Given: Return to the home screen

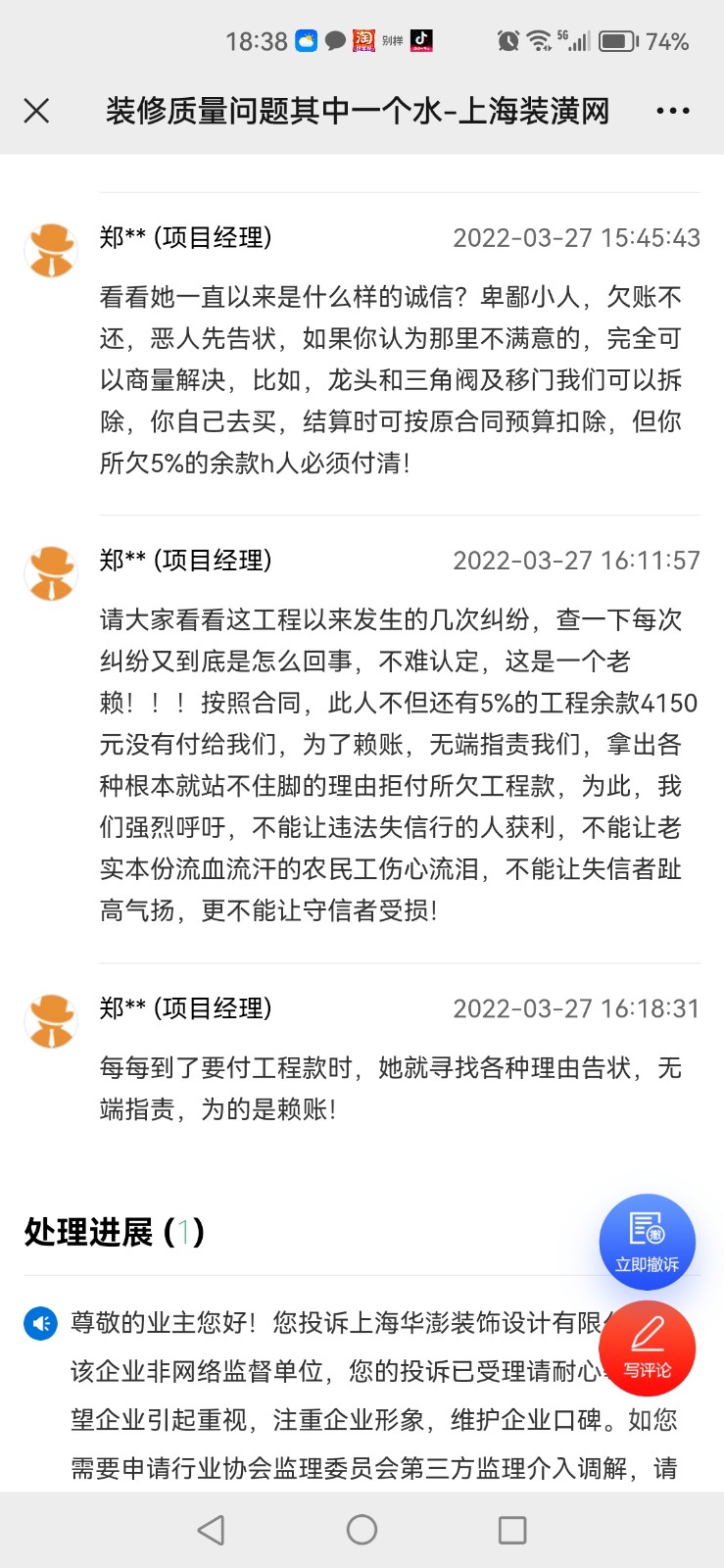Looking at the screenshot, I should pos(362,1530).
